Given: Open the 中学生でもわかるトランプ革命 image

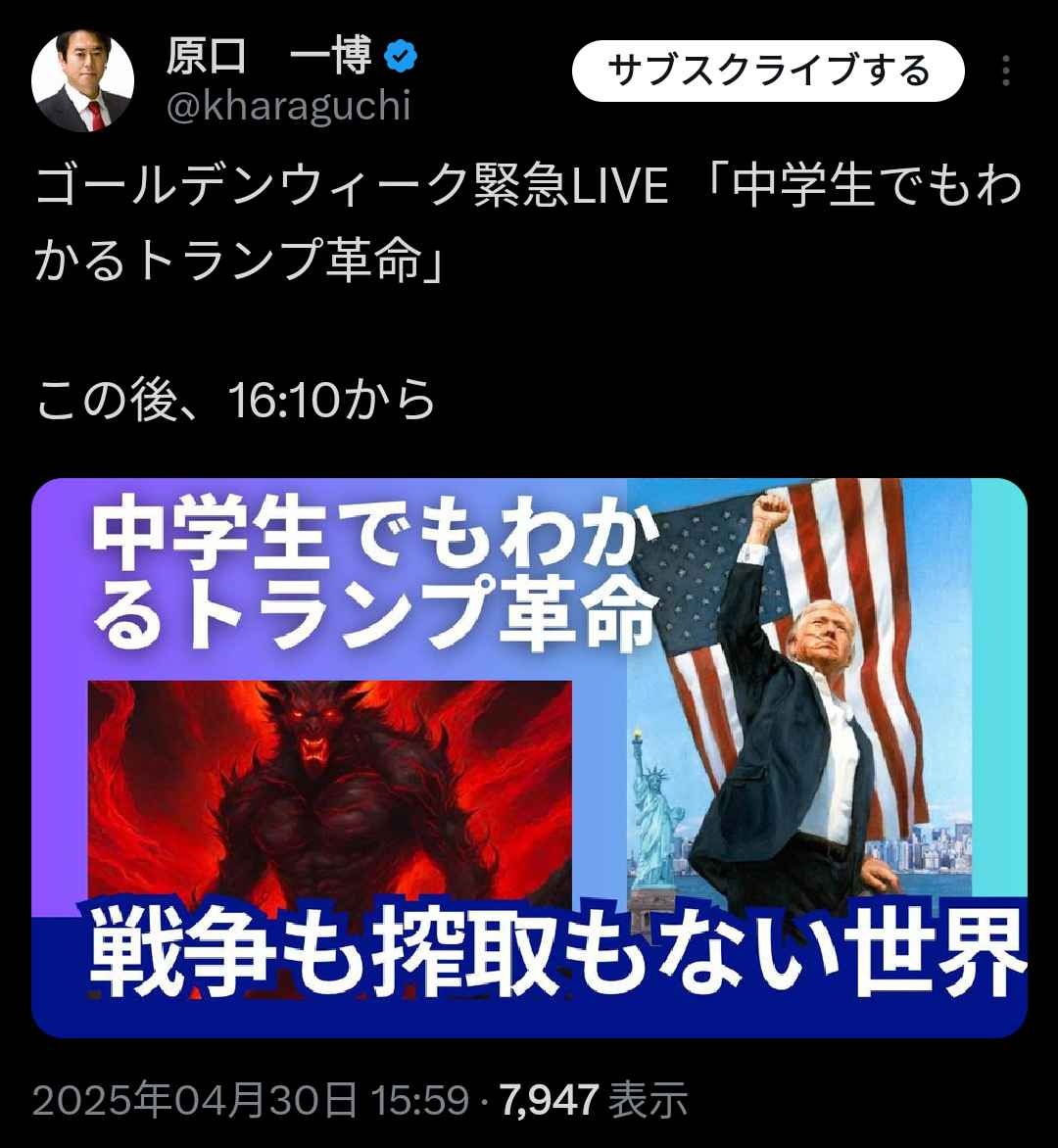Looking at the screenshot, I should [x=529, y=757].
